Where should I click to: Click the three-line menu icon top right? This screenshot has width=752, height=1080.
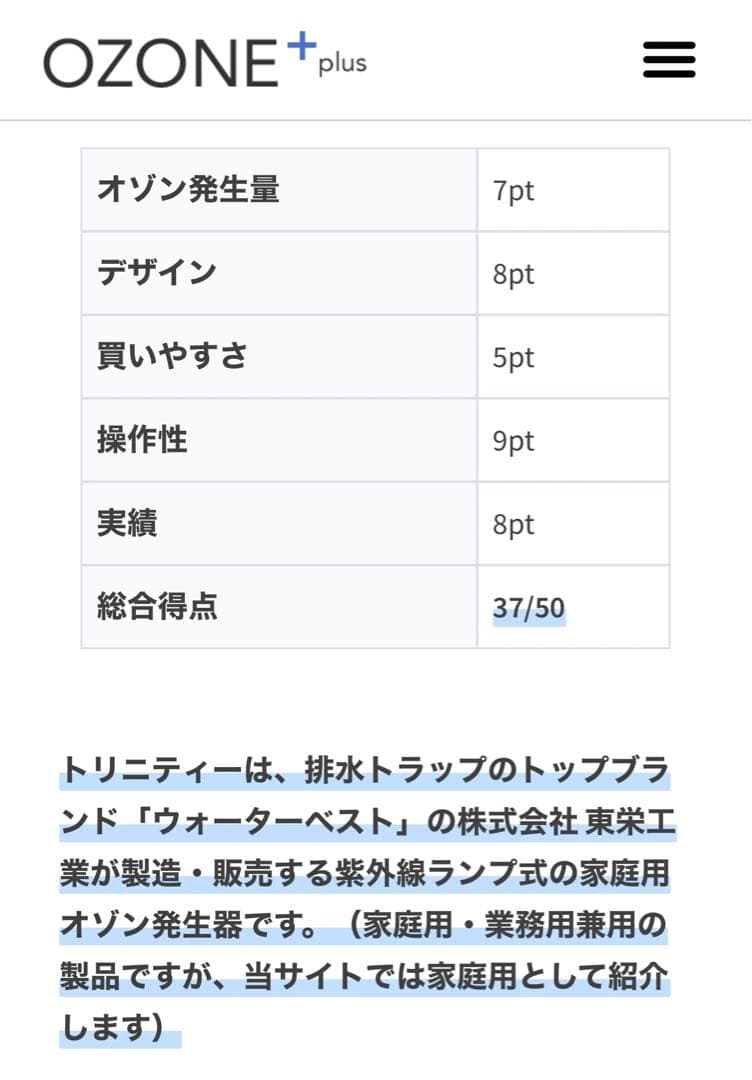tap(668, 60)
